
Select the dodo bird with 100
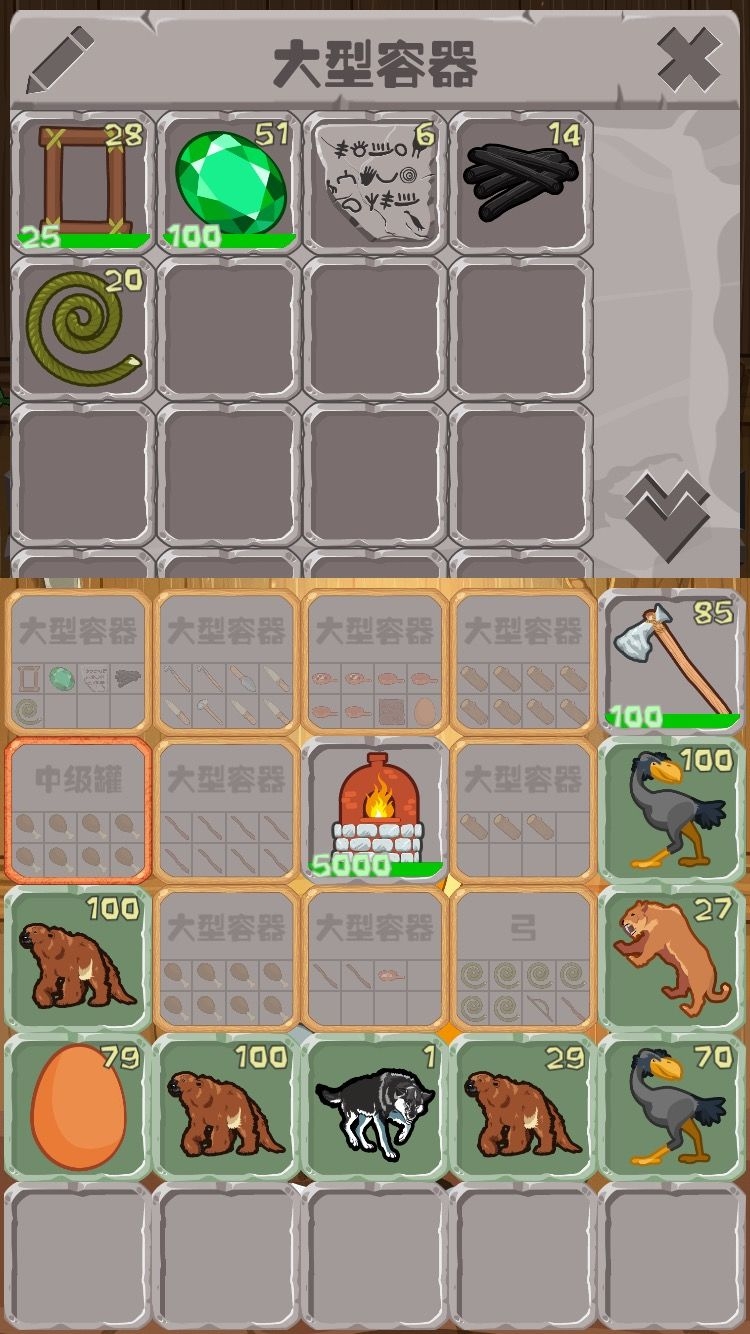(x=672, y=812)
